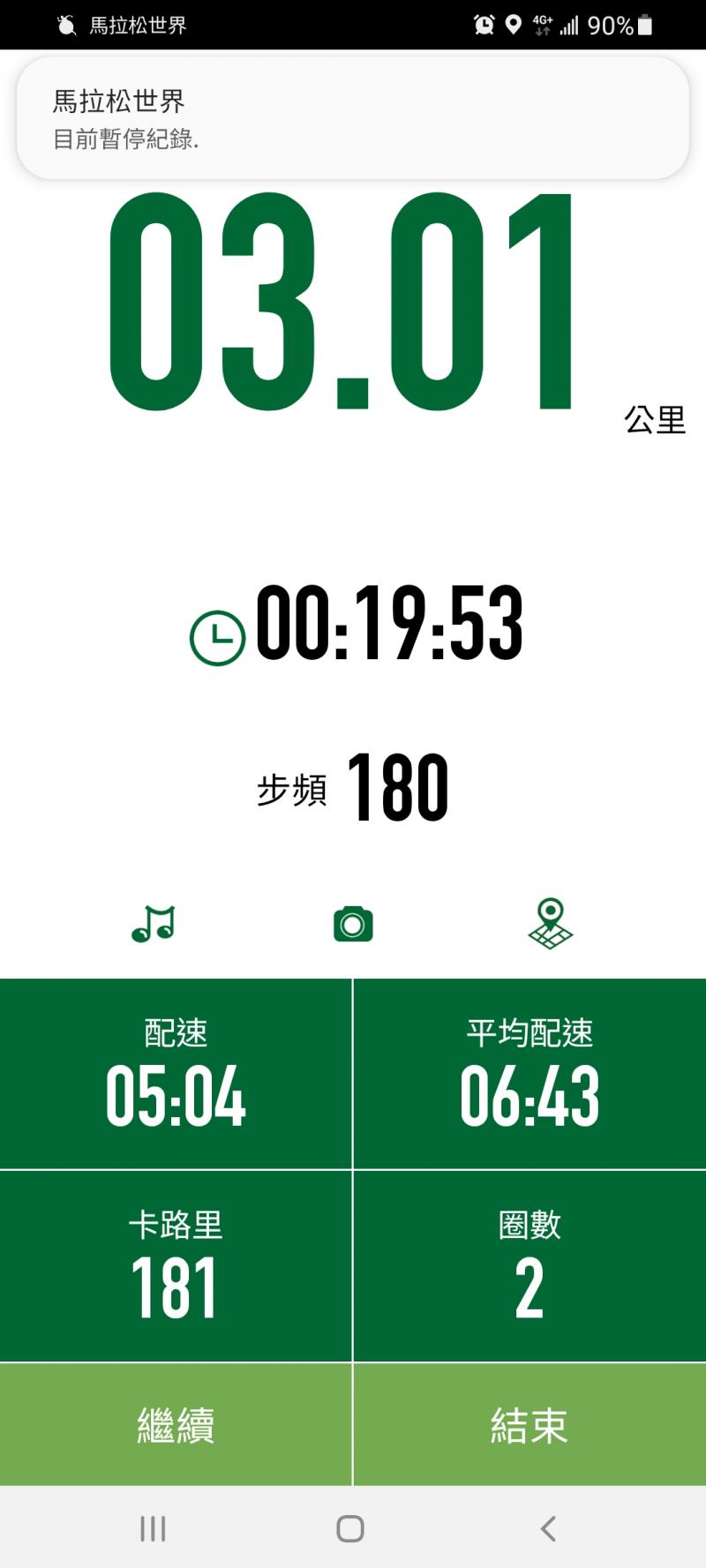Go back with the system back button
The image size is (706, 1568).
click(548, 1528)
